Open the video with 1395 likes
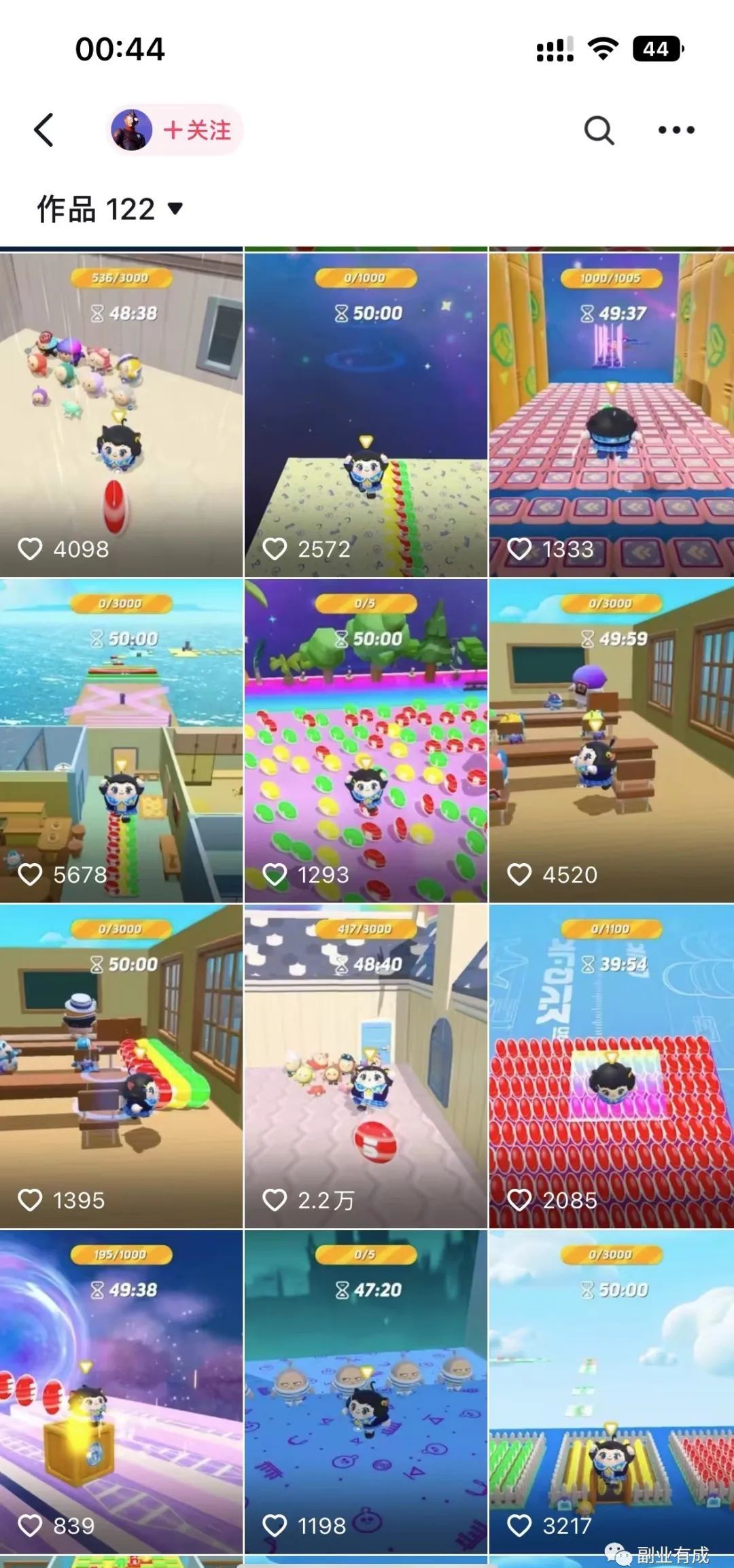This screenshot has width=734, height=1568. [121, 1066]
